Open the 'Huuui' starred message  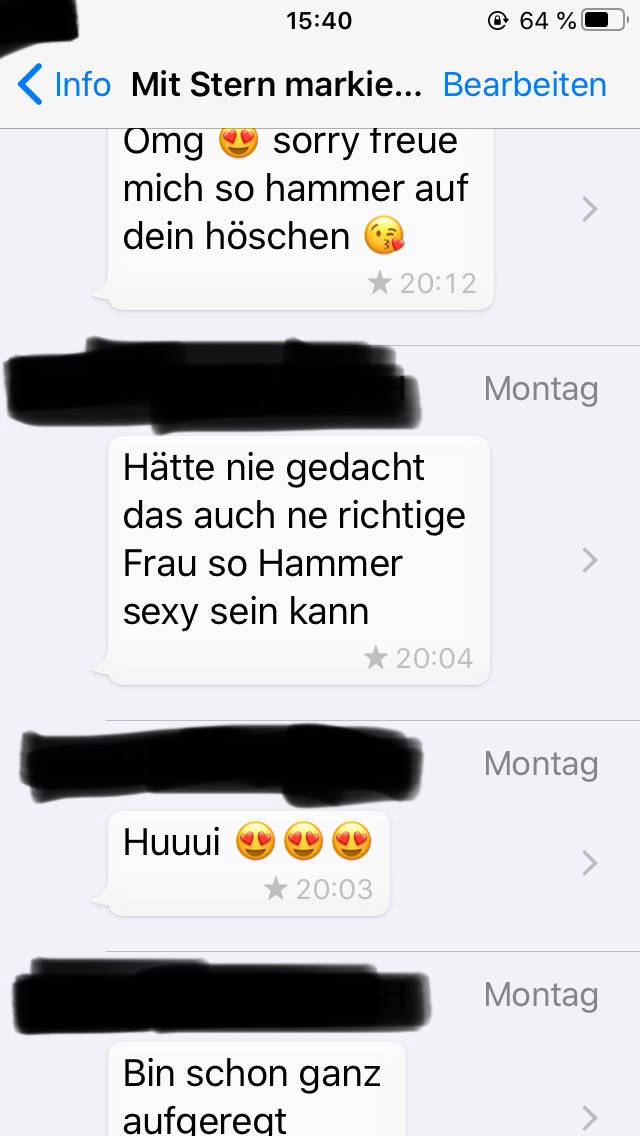247,862
